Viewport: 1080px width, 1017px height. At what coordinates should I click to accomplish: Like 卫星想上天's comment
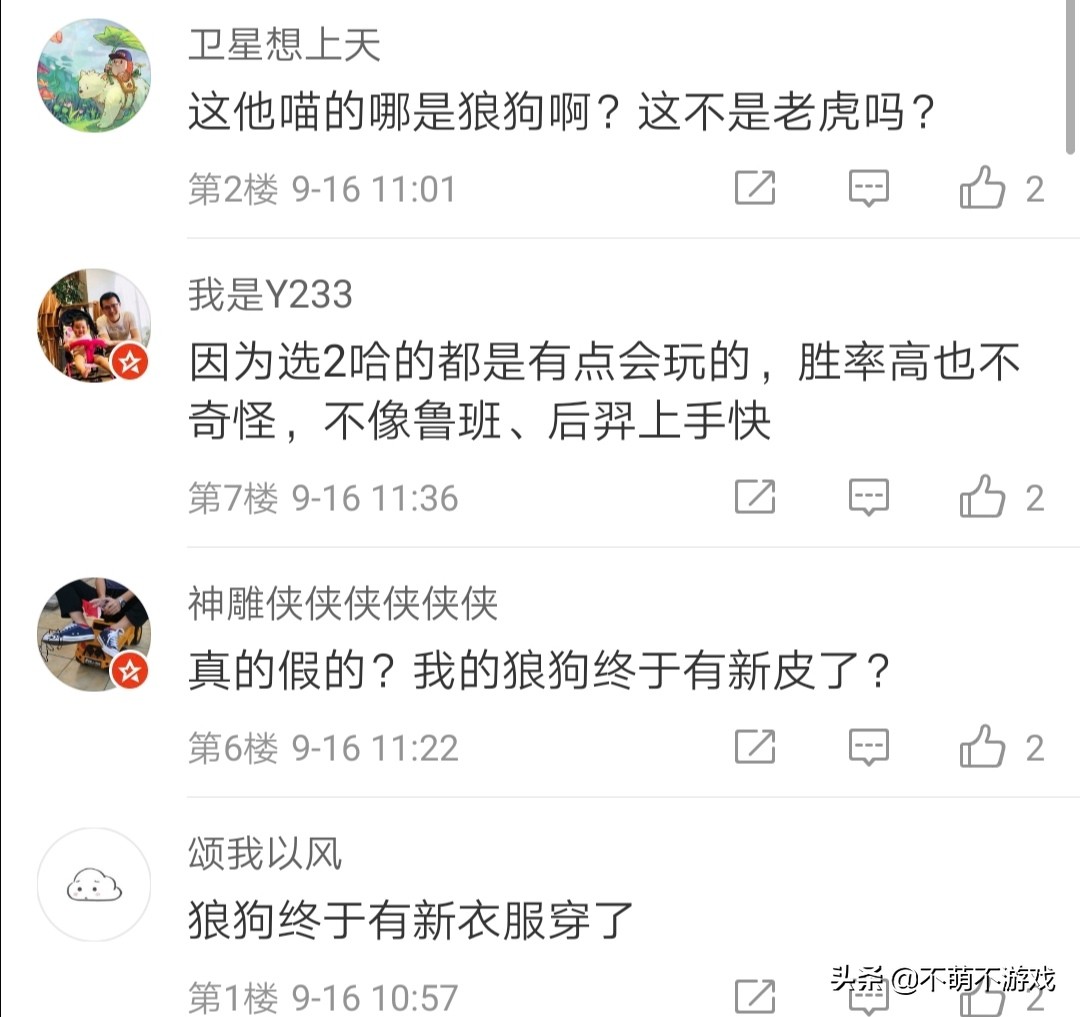pos(982,188)
